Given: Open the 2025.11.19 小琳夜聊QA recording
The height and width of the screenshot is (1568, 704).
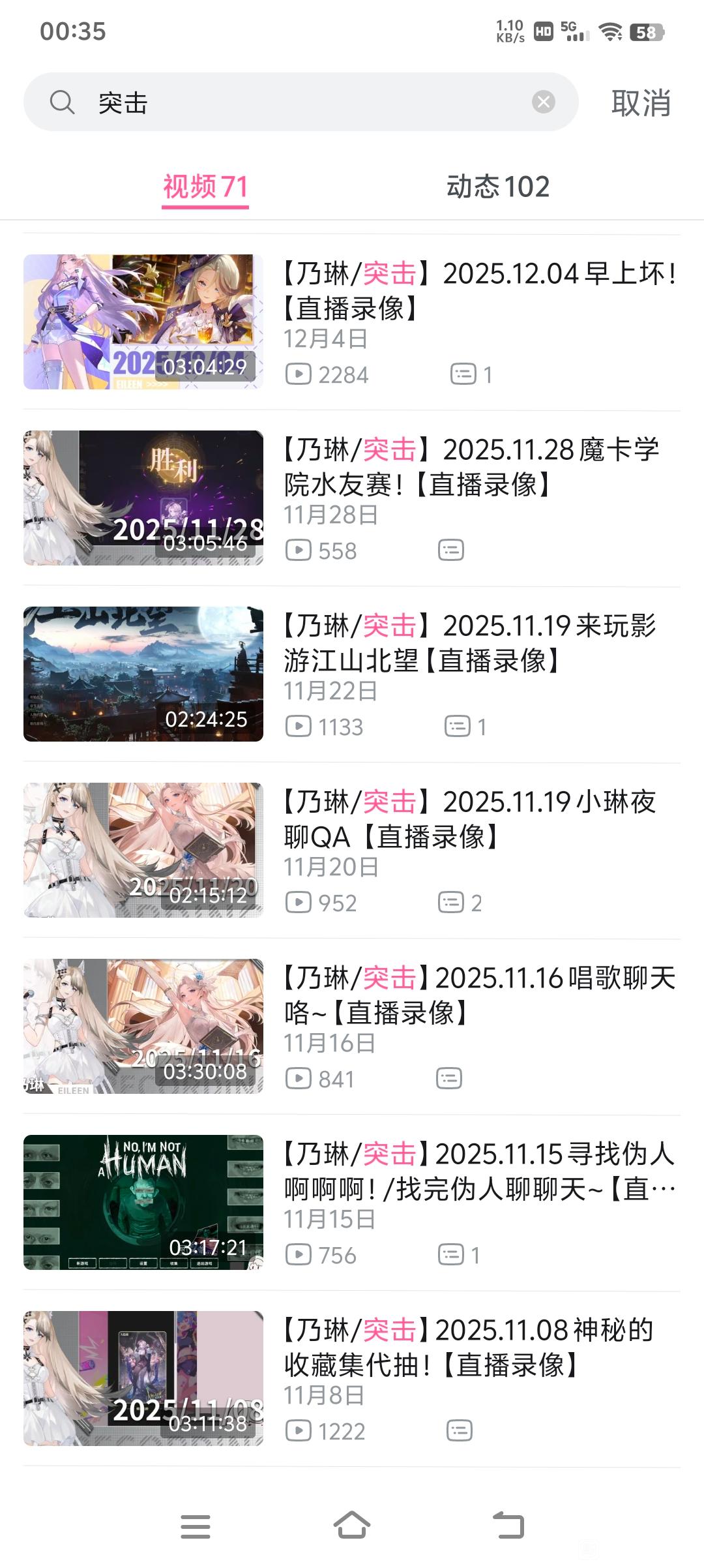Looking at the screenshot, I should point(479,819).
